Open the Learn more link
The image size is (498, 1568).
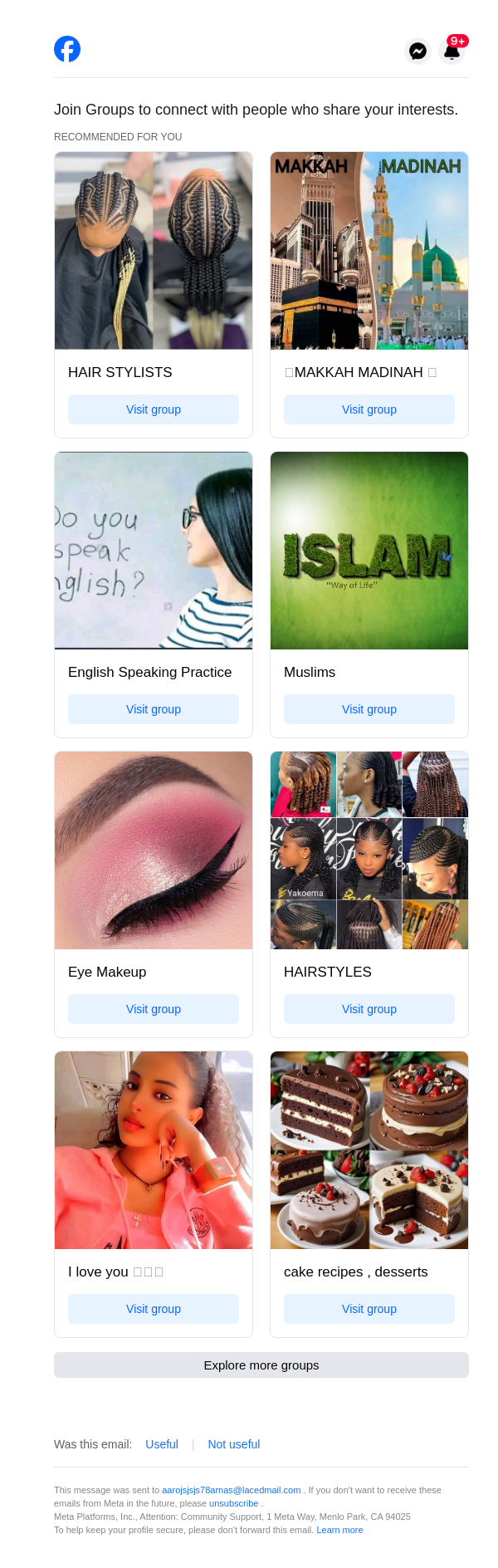tap(339, 1530)
